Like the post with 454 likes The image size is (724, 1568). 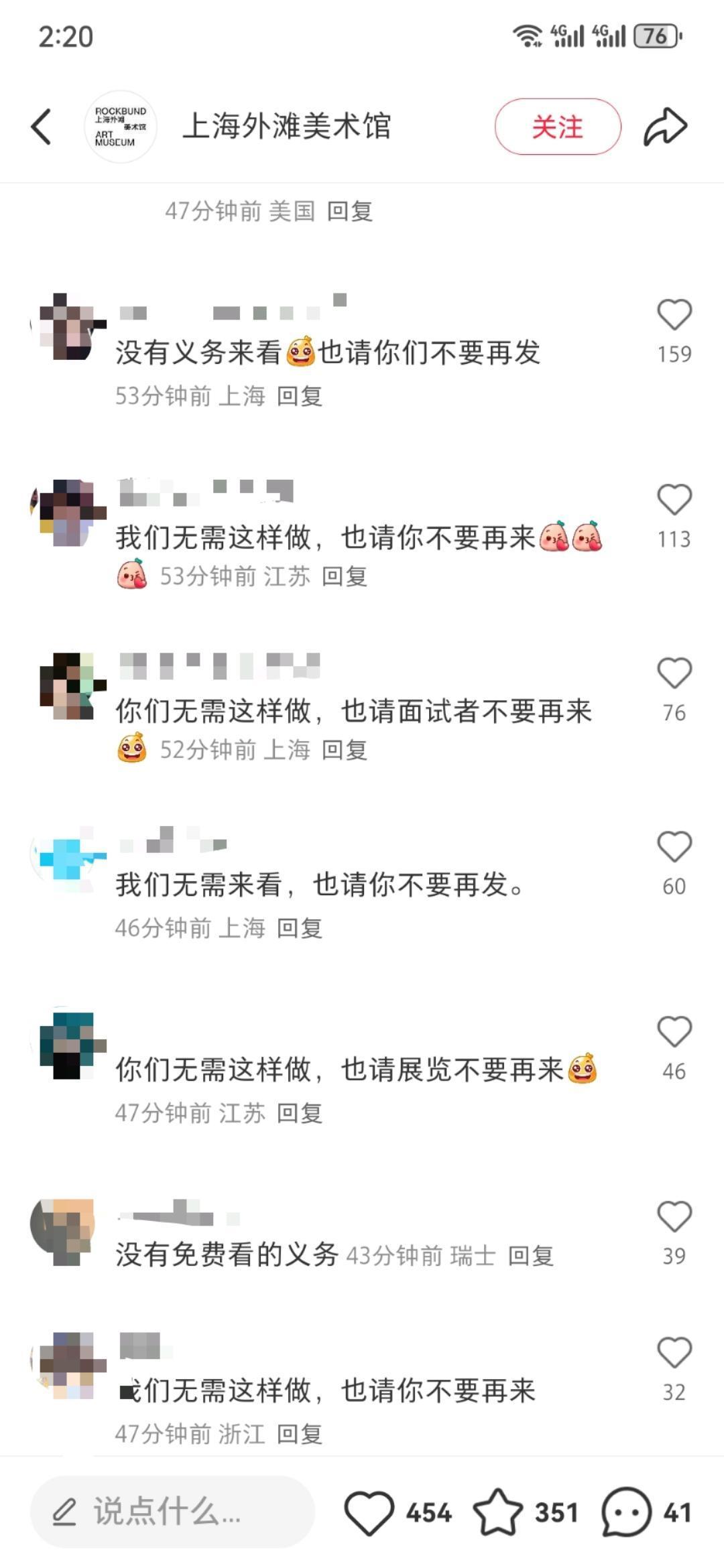[369, 1512]
